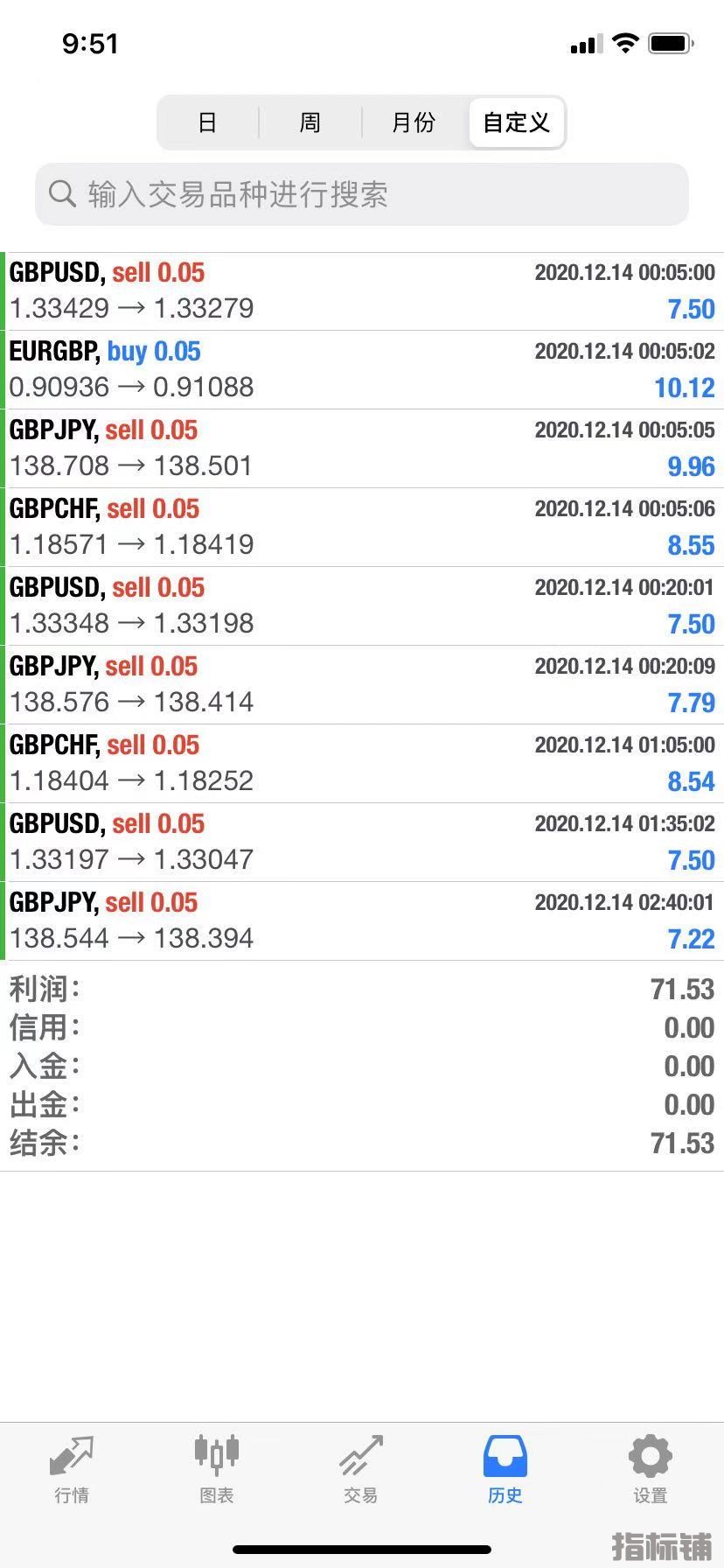724x1568 pixels.
Task: Open the EURGBP buy 0.05 trade
Action: [x=362, y=370]
